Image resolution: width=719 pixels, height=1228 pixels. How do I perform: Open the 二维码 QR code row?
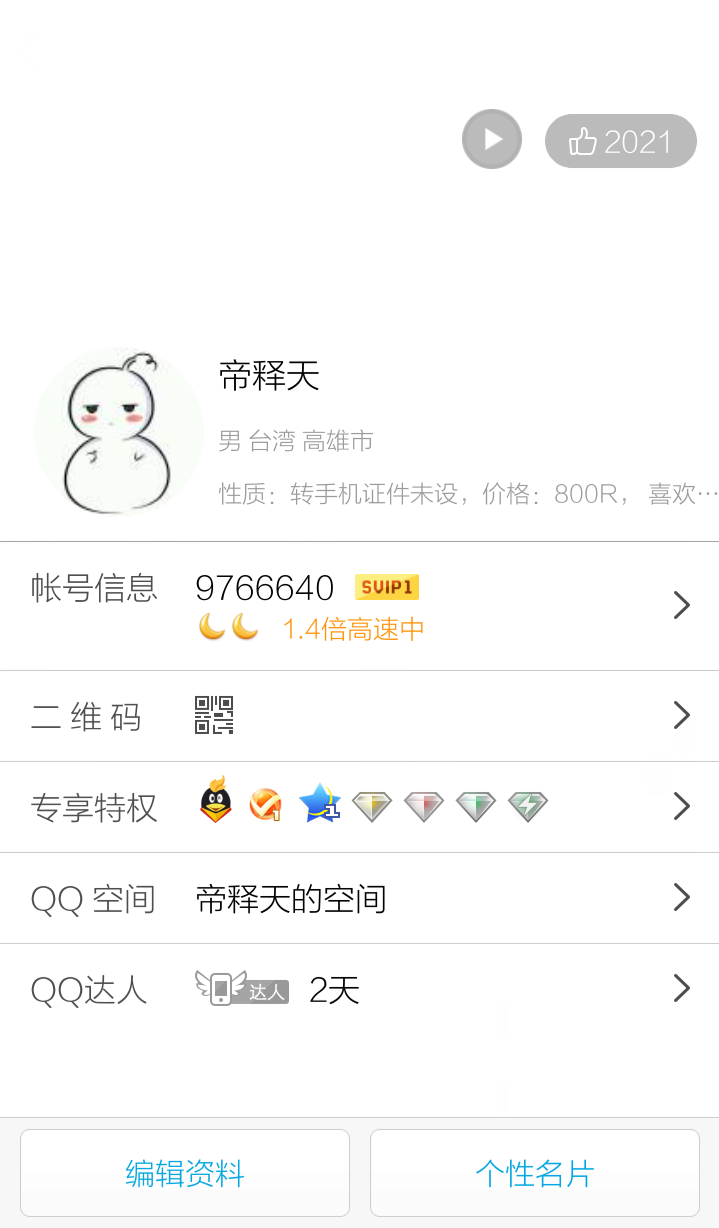(x=360, y=716)
